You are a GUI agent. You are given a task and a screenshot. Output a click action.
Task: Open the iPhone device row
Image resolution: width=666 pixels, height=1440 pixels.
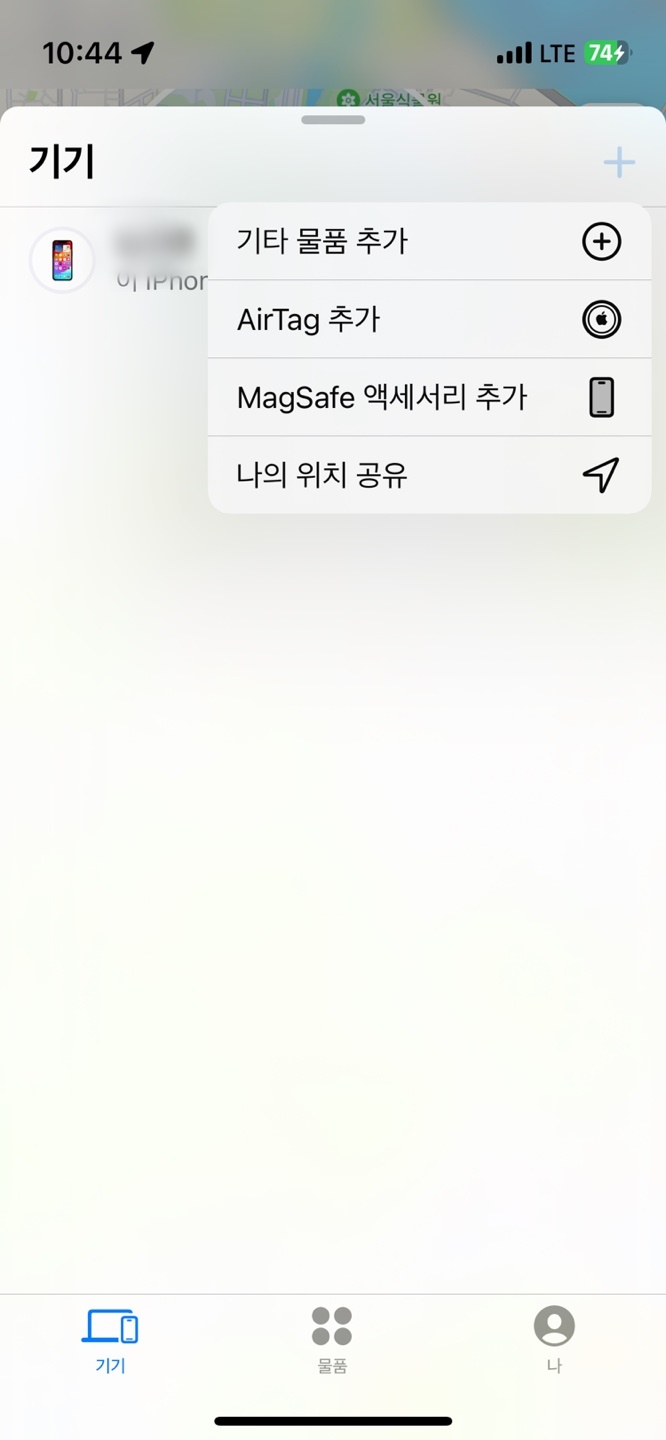point(110,261)
